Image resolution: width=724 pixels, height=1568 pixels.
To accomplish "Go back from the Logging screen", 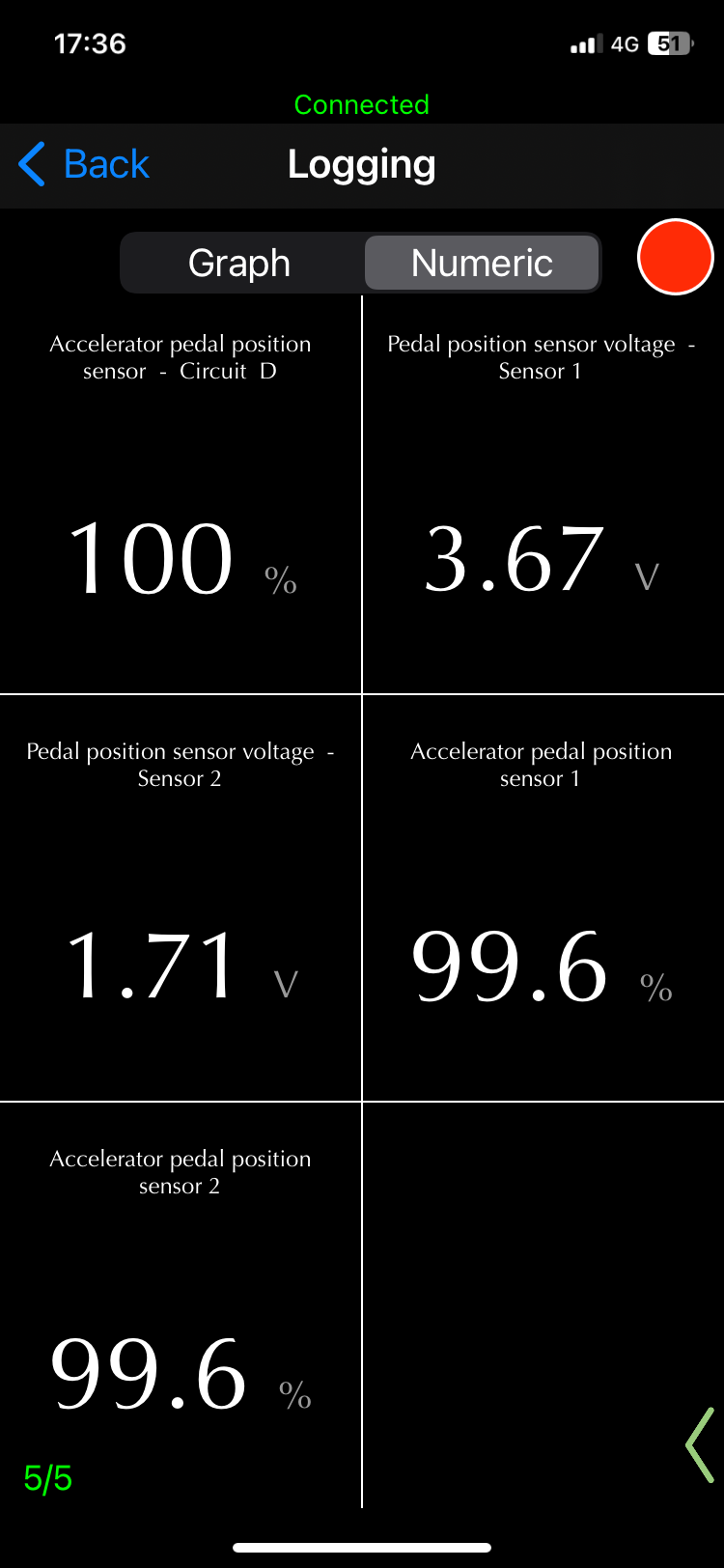I will click(84, 164).
